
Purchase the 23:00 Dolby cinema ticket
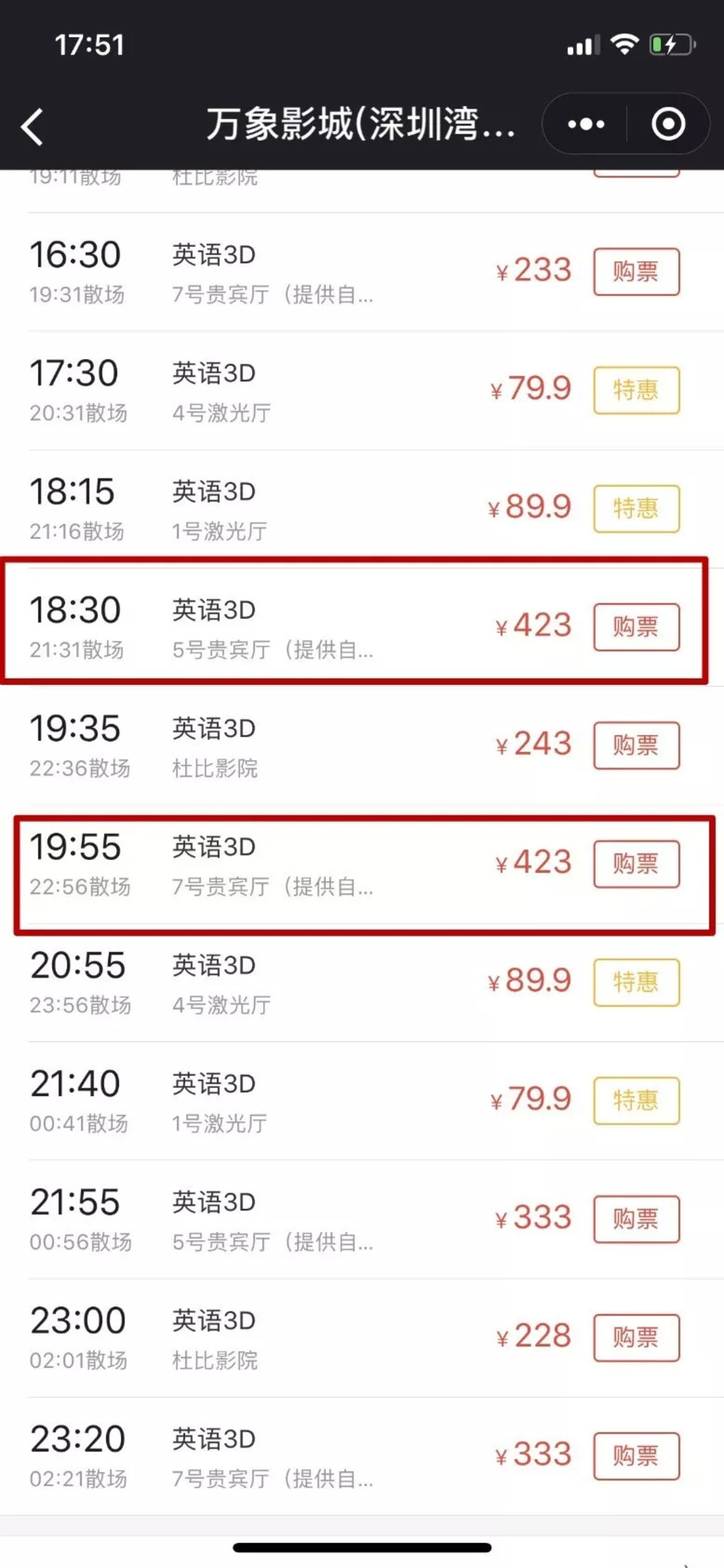tap(636, 1337)
